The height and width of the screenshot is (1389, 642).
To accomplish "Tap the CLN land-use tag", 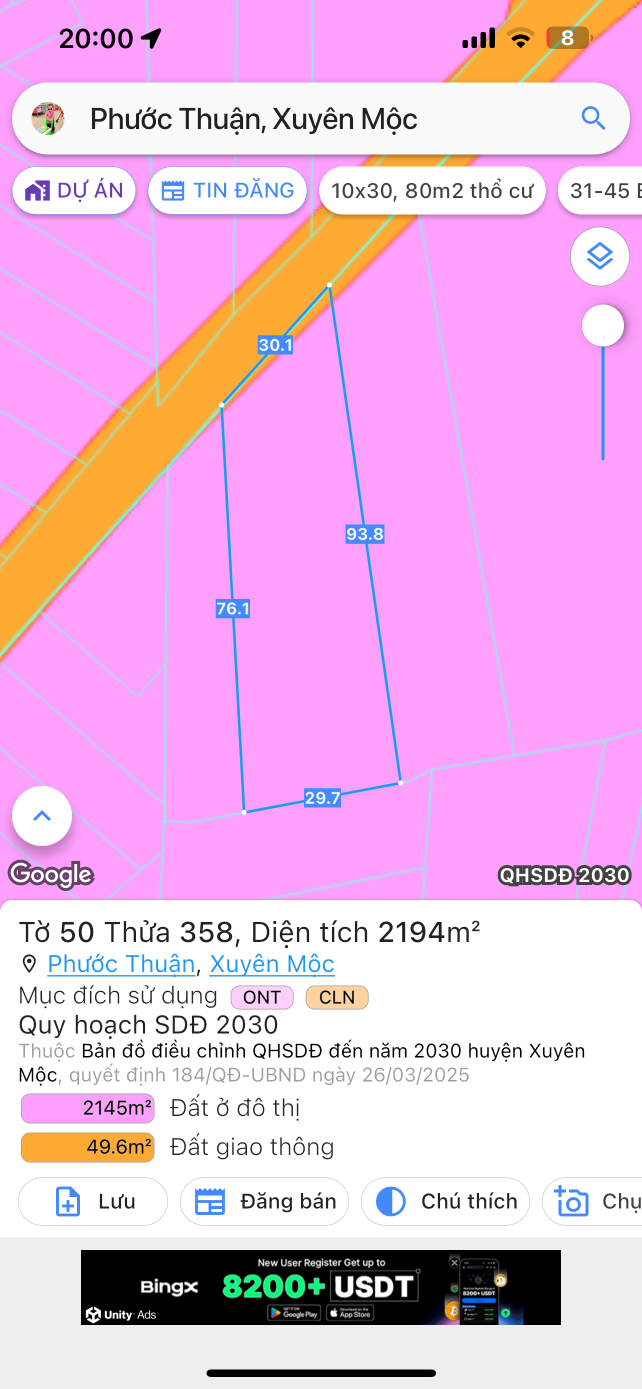I will click(337, 997).
